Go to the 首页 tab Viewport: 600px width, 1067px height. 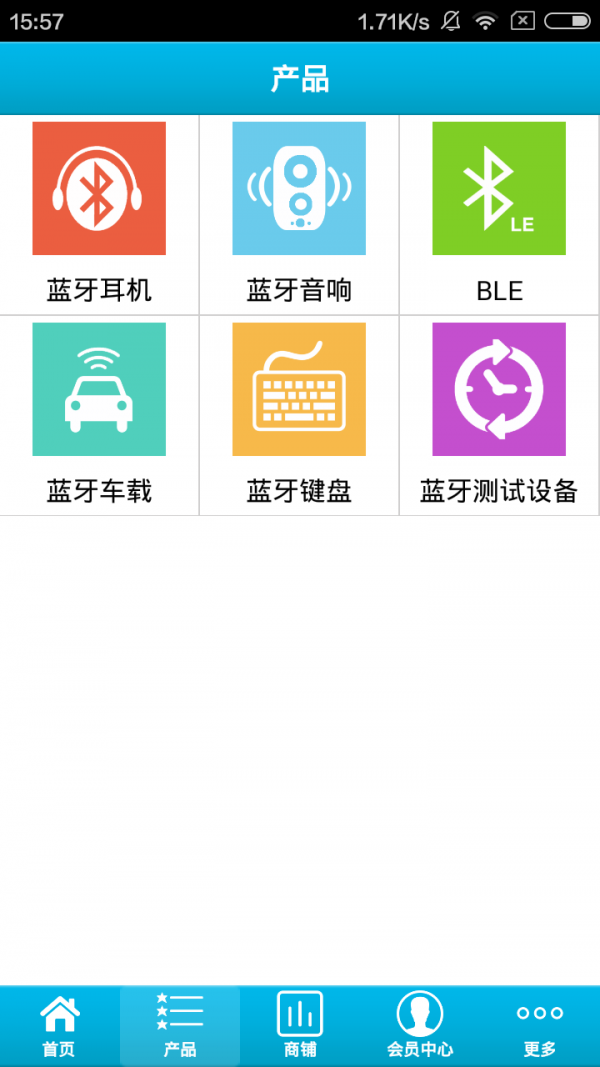(59, 1026)
